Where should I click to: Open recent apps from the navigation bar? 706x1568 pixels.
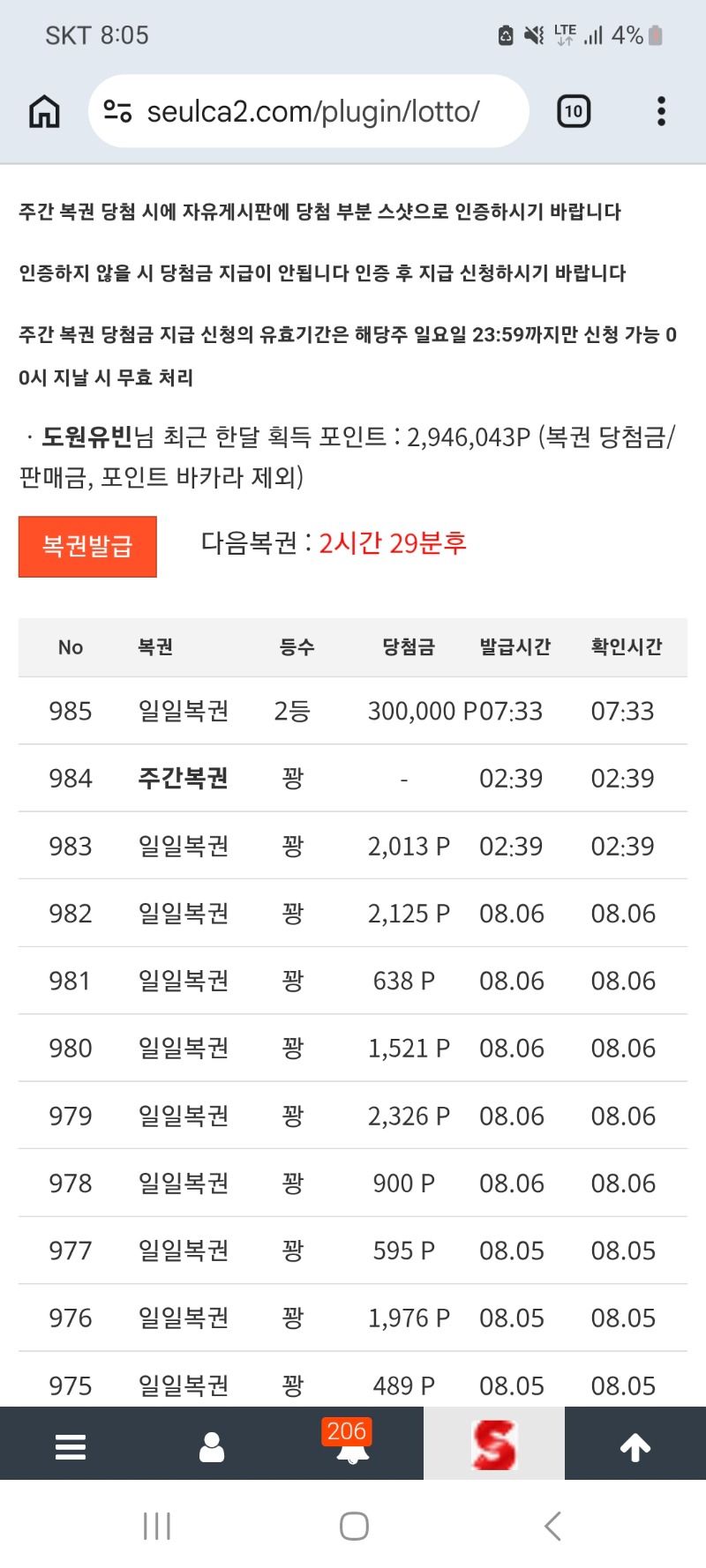pyautogui.click(x=157, y=1526)
